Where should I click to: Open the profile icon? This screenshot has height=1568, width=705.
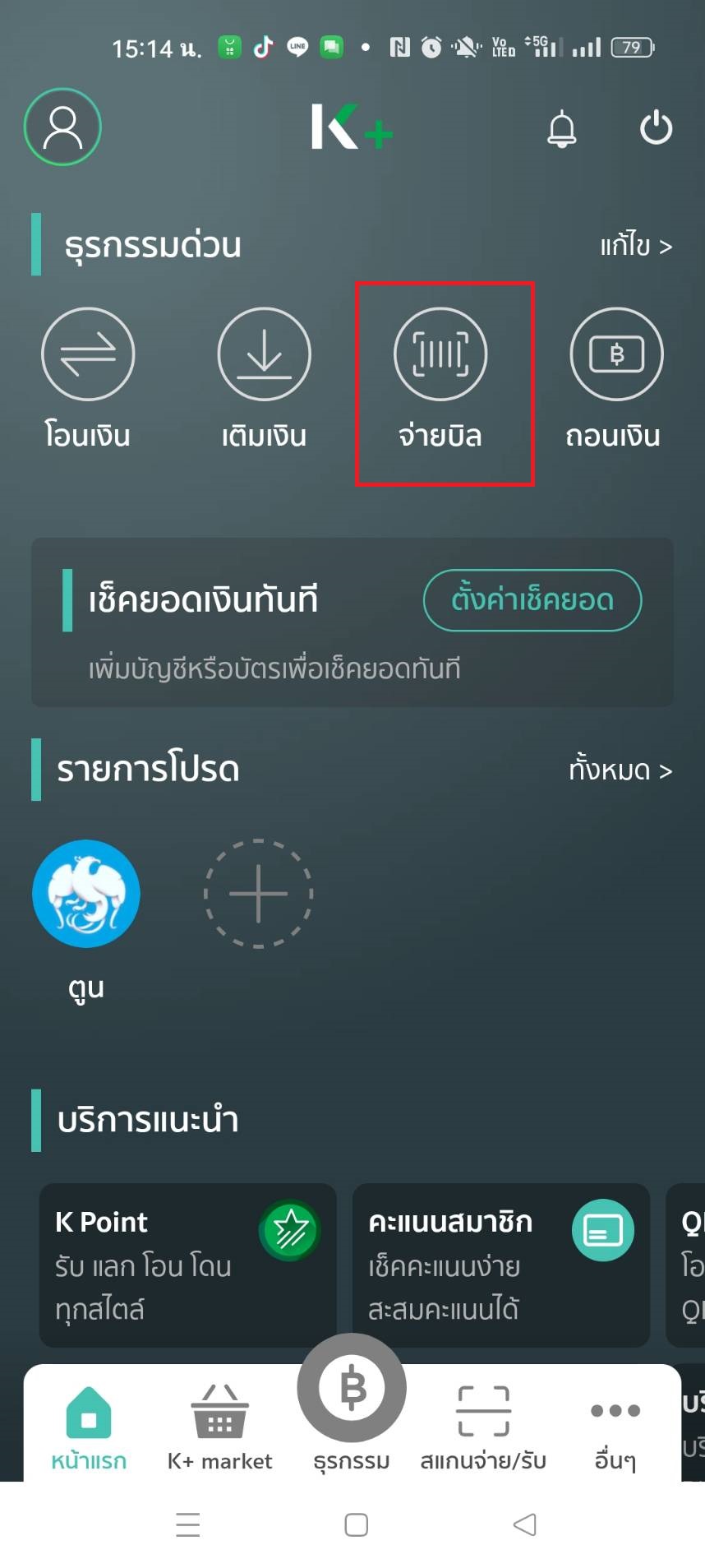point(62,127)
